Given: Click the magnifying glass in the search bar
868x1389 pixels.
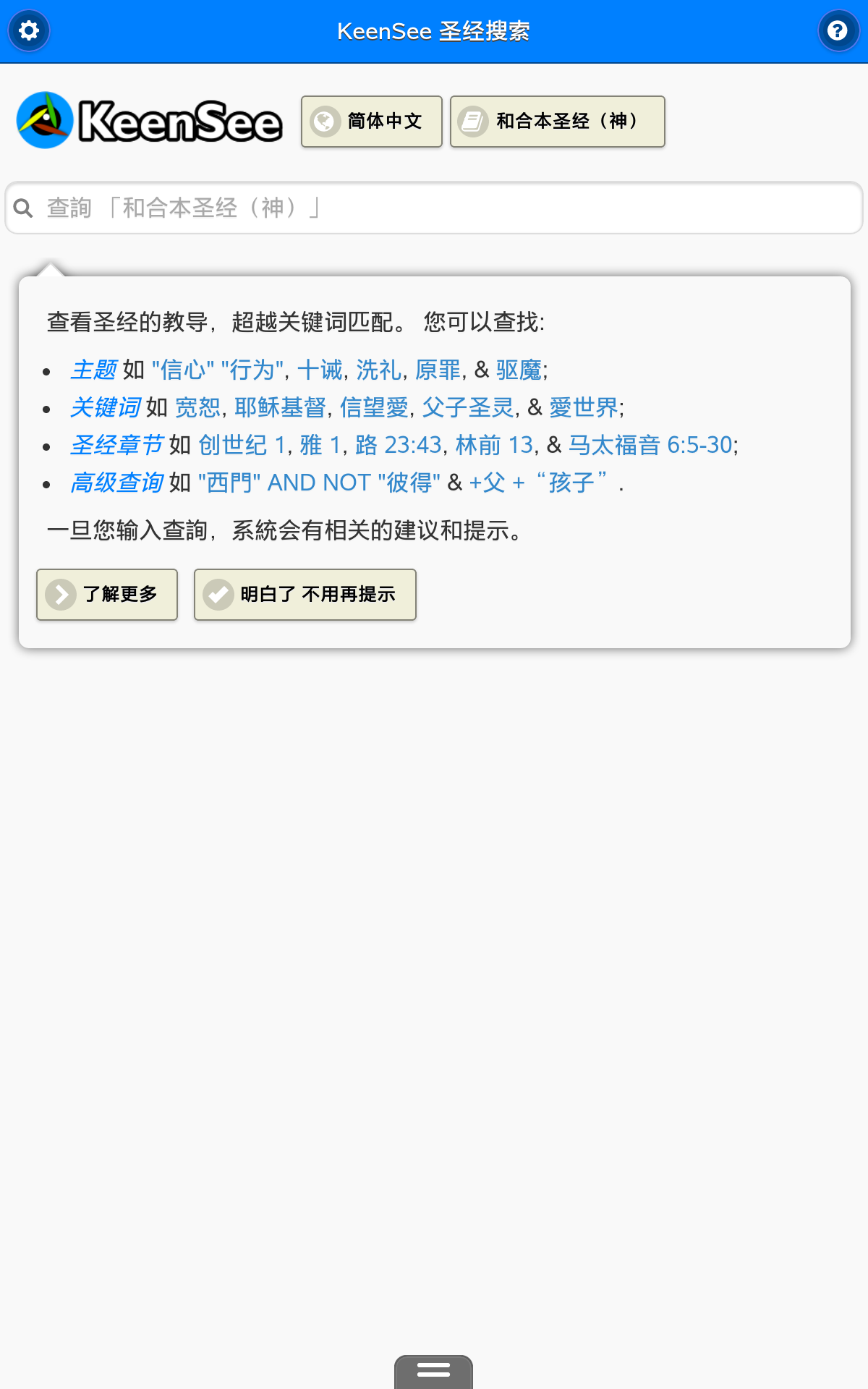Looking at the screenshot, I should tap(22, 208).
